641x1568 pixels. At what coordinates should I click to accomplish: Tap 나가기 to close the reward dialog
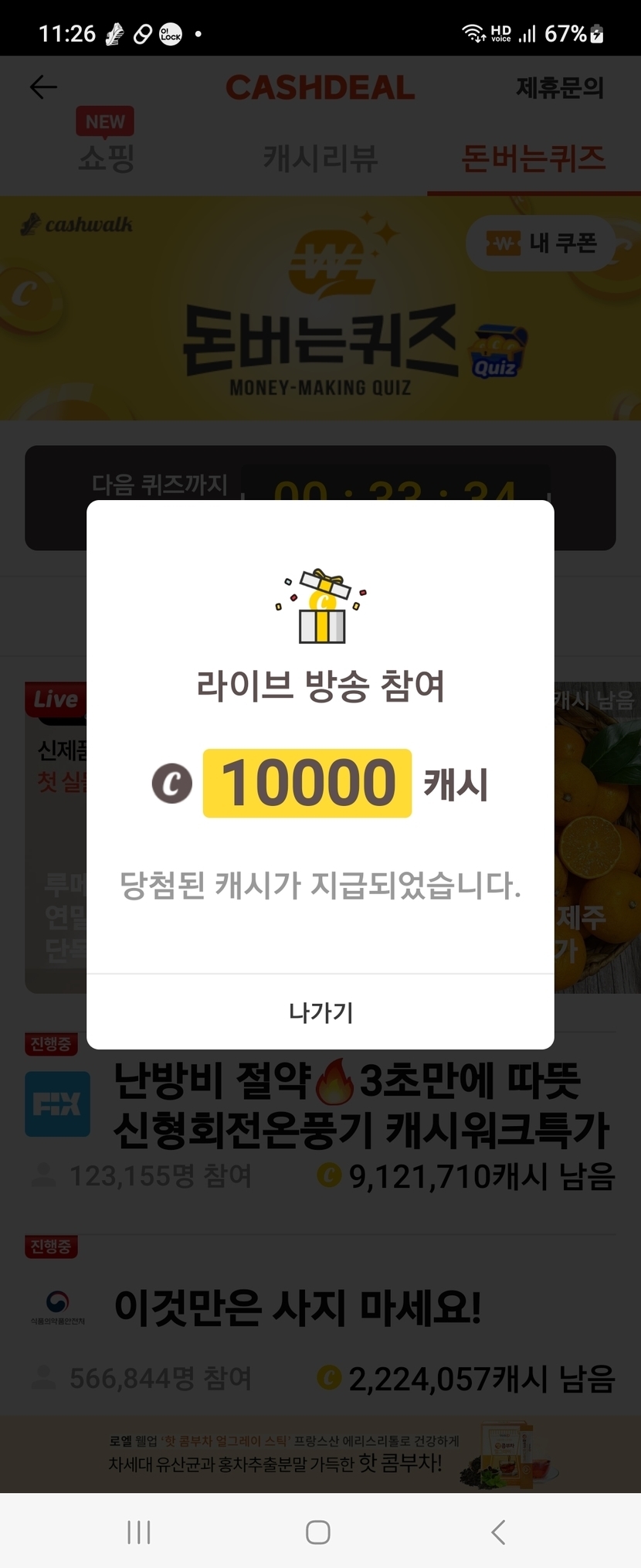point(320,1012)
